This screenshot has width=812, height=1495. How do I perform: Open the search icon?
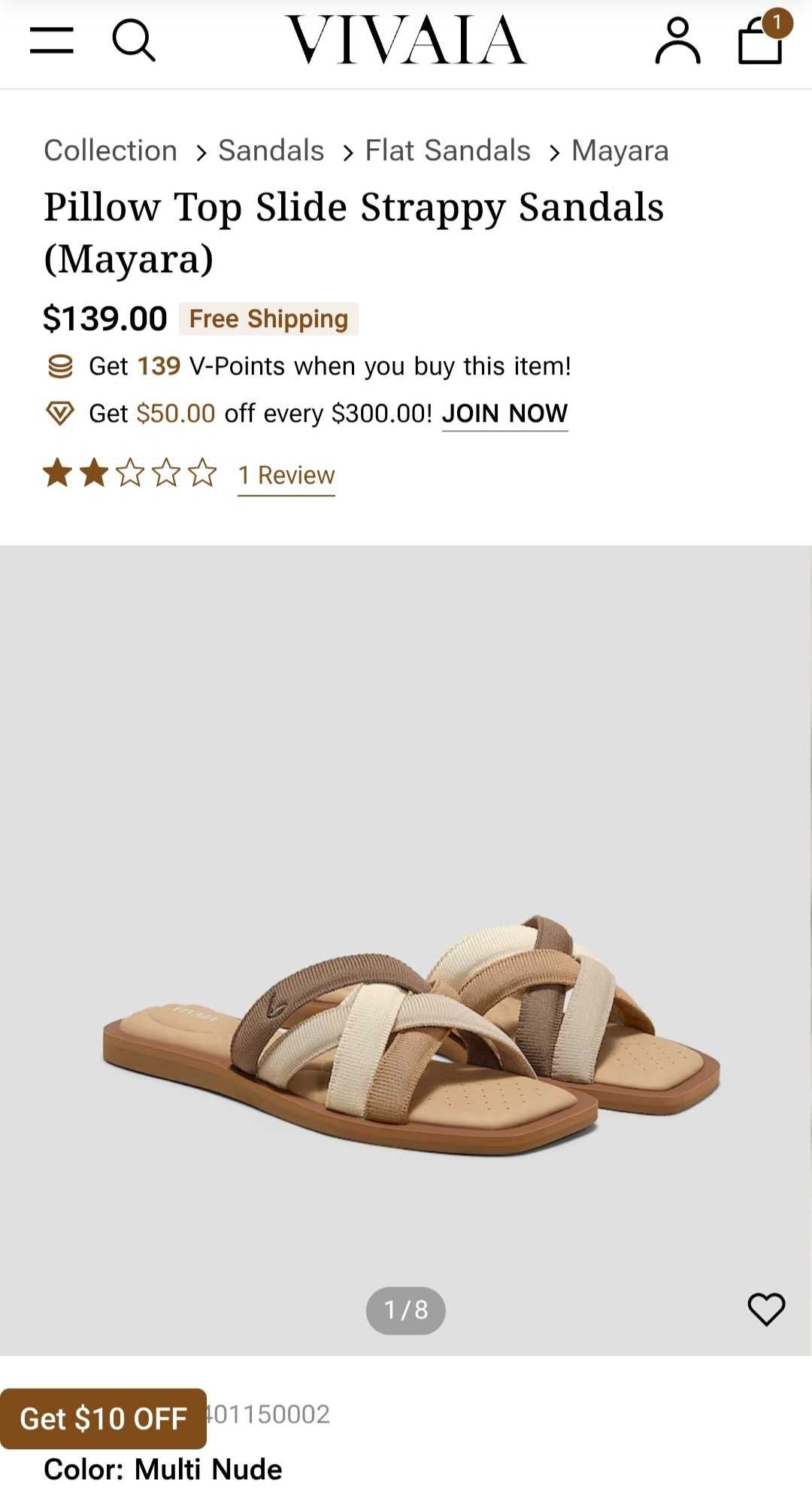tap(134, 40)
